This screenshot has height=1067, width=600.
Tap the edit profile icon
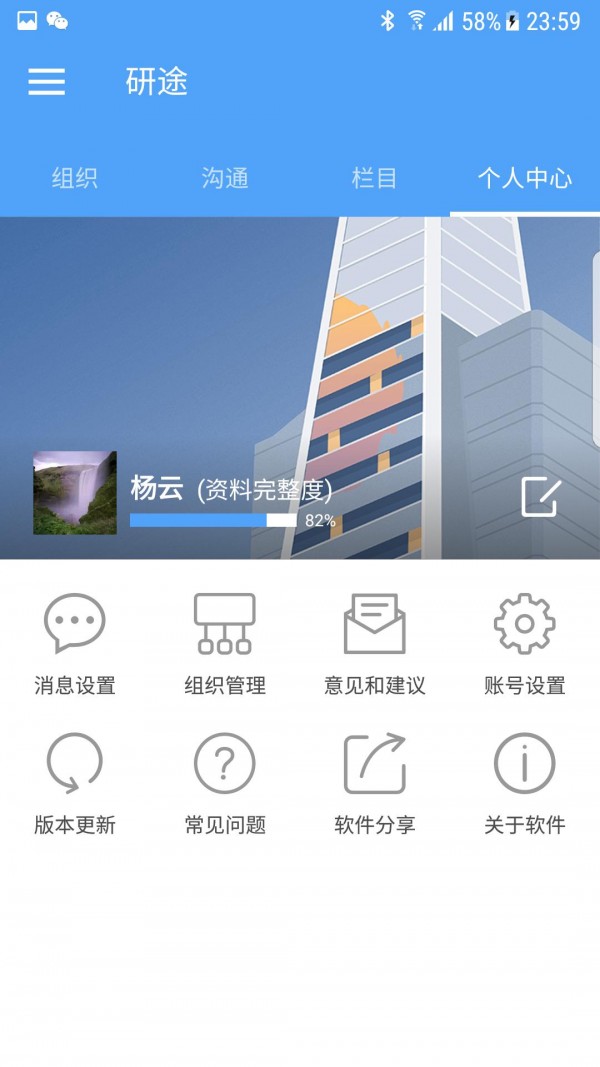541,497
